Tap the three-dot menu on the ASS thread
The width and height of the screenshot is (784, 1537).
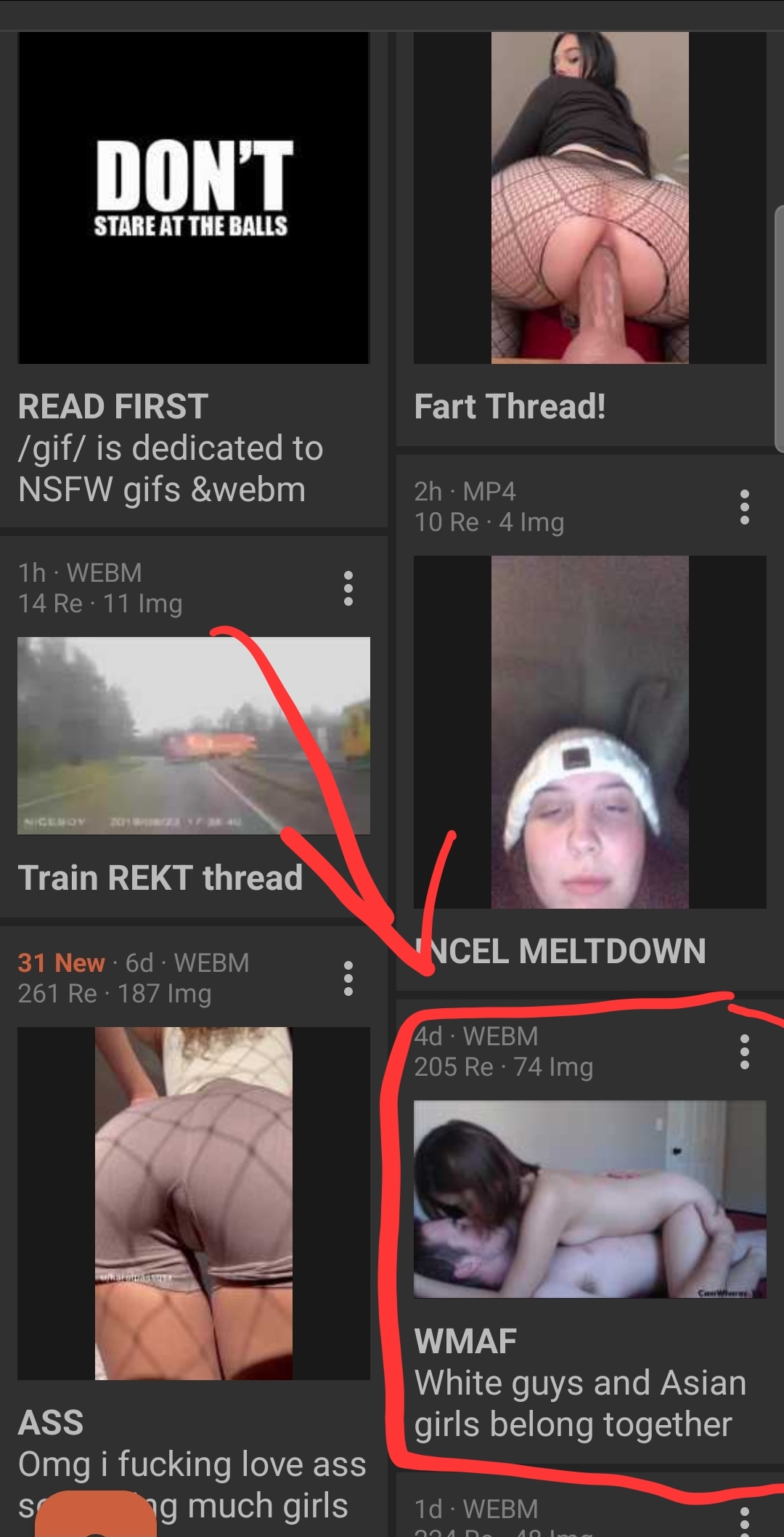pos(348,978)
